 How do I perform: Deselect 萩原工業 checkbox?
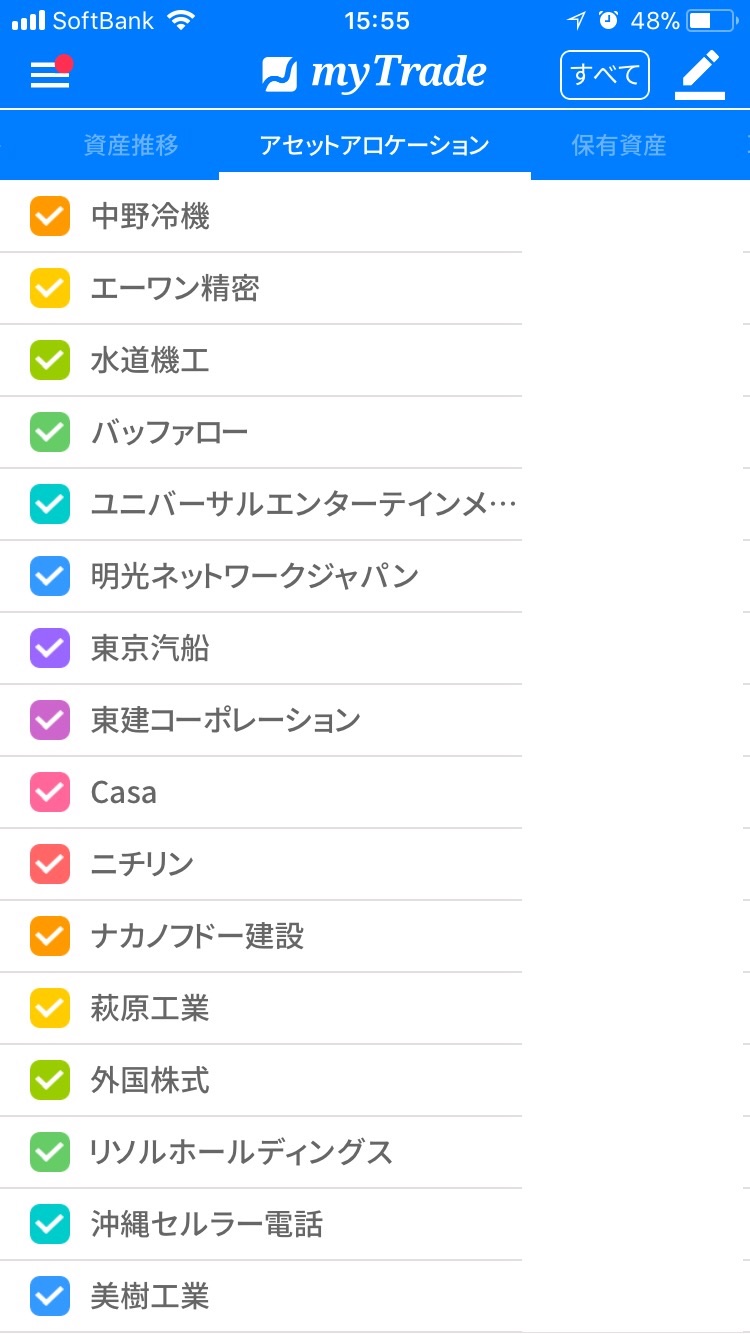50,1008
